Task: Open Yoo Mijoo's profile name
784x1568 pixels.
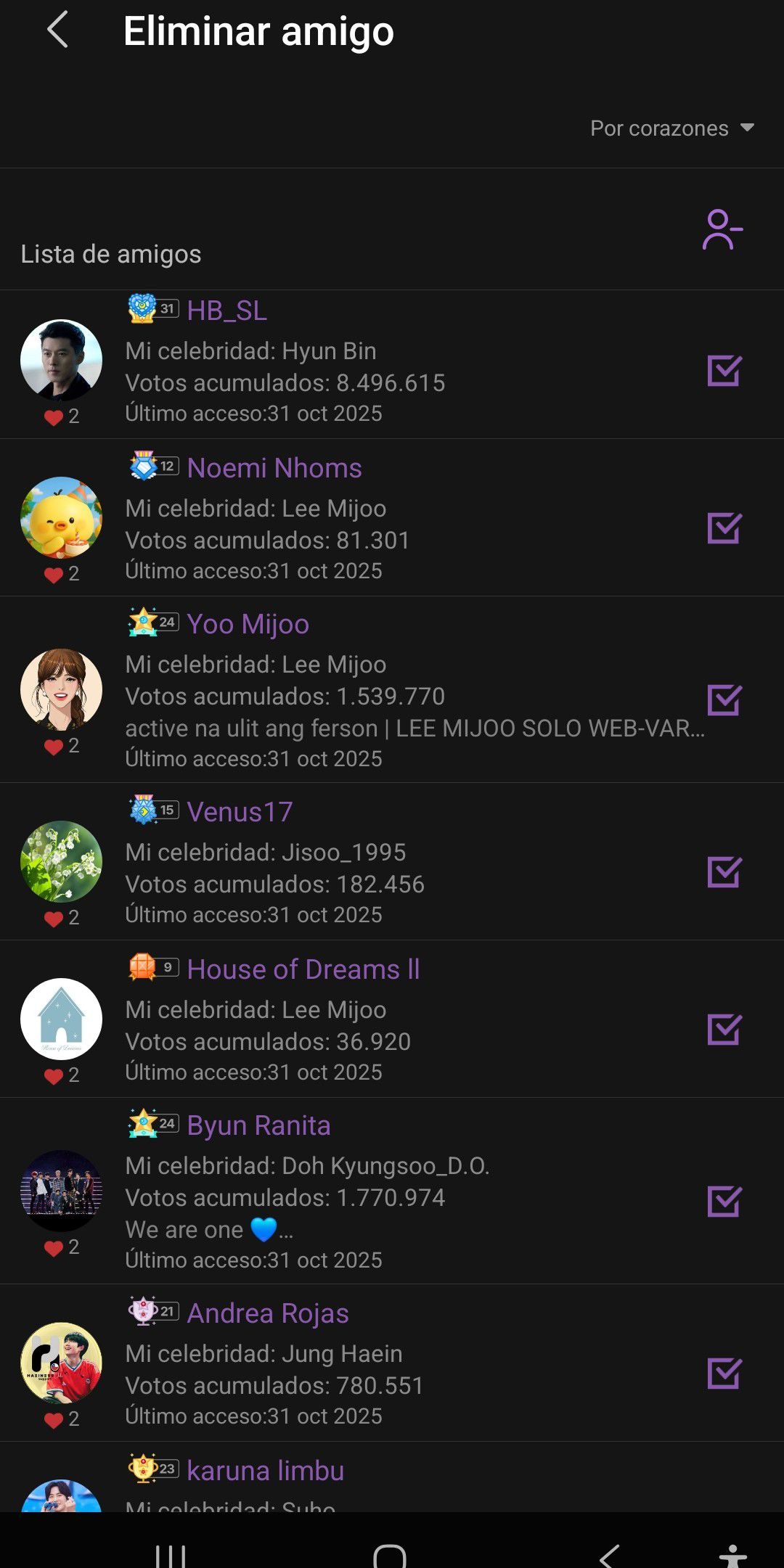Action: click(248, 624)
